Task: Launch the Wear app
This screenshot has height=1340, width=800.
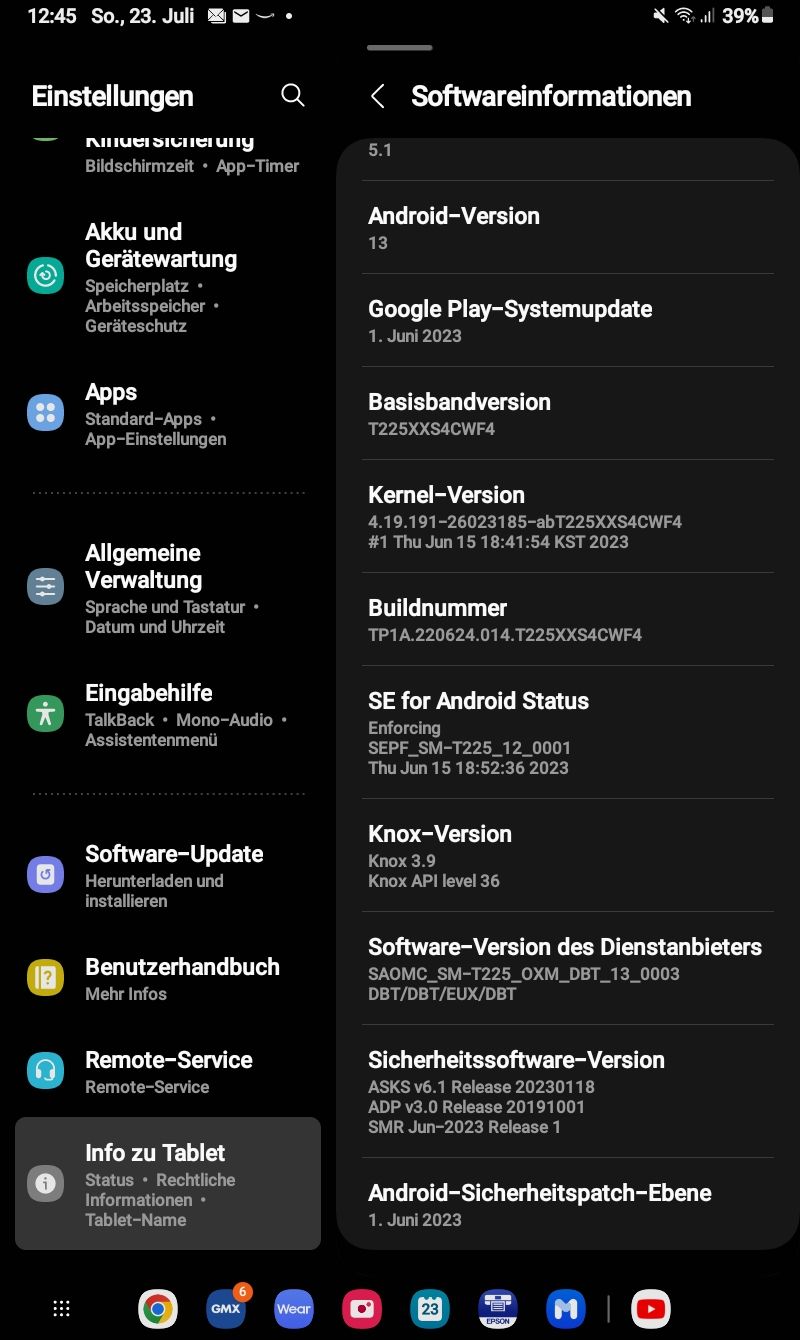Action: click(294, 1308)
